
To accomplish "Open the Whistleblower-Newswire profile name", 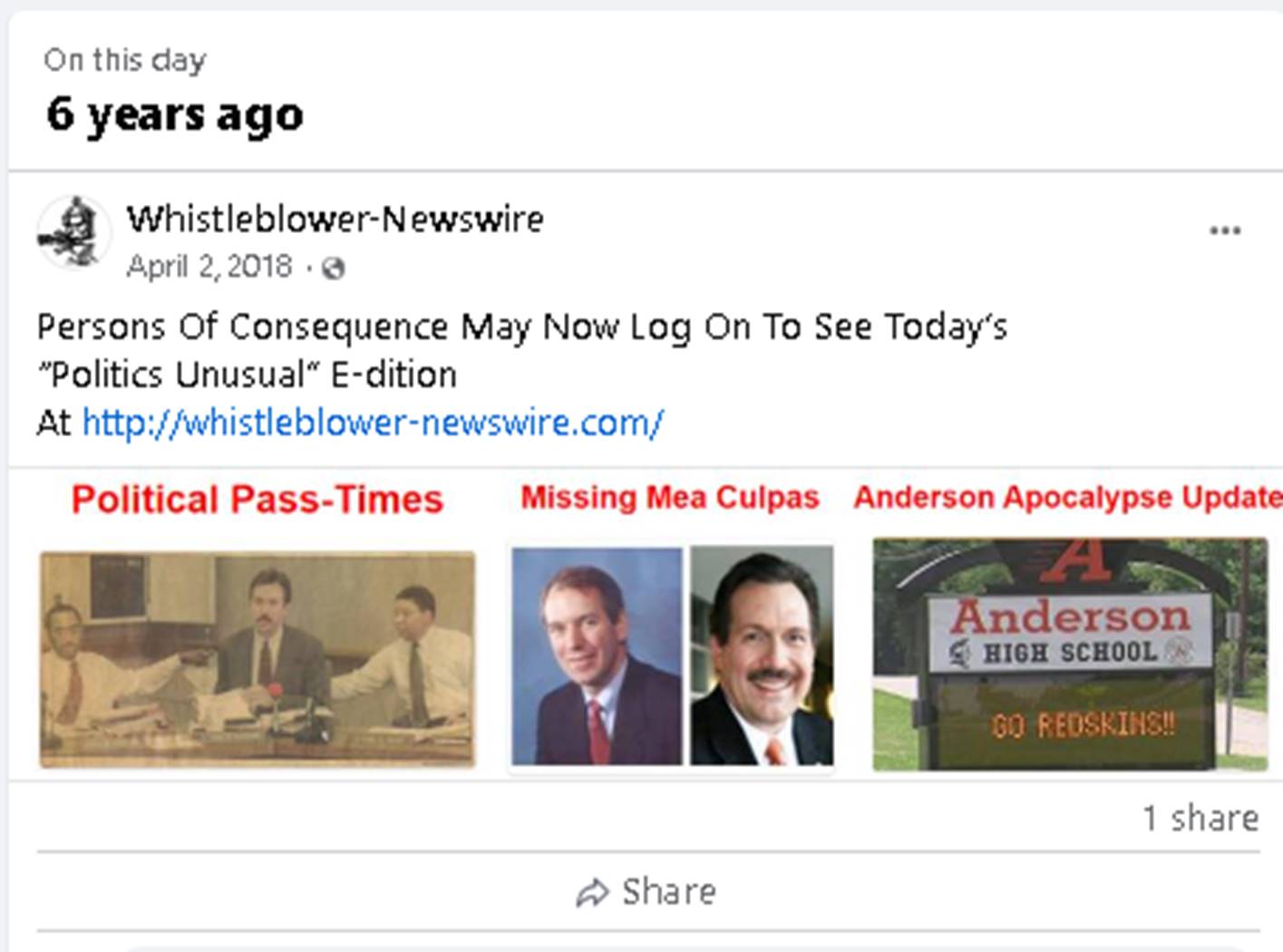I will click(335, 219).
